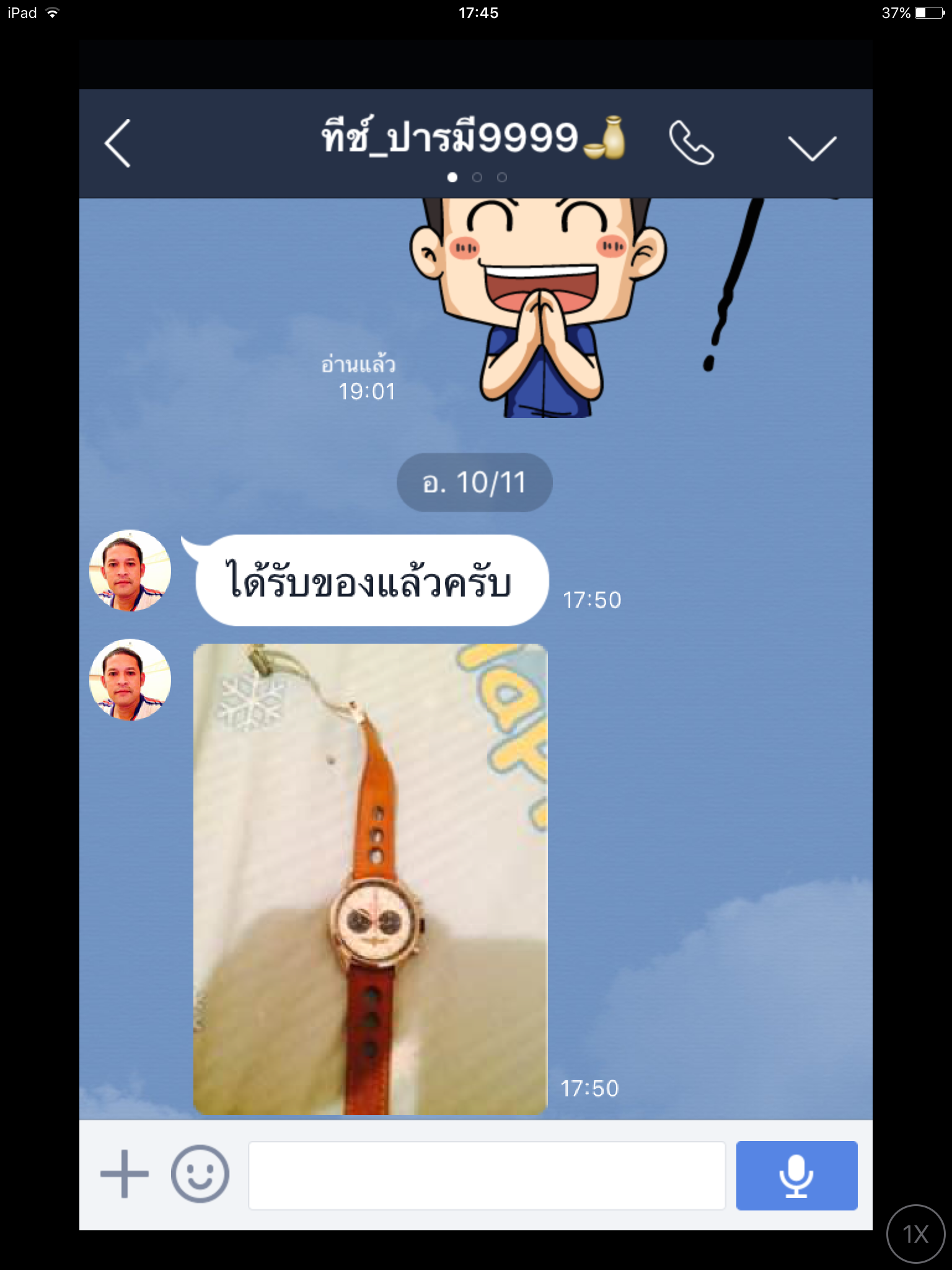Image resolution: width=952 pixels, height=1270 pixels.
Task: View sender's profile picture beside text message
Action: [130, 571]
